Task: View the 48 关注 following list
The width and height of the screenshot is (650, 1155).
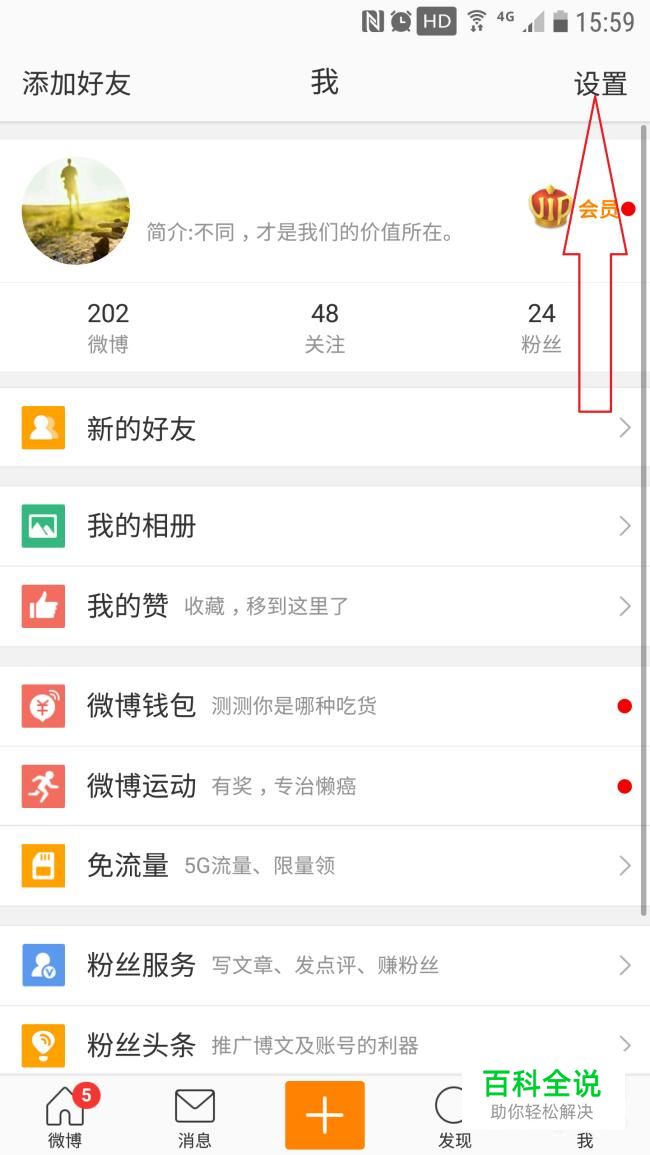Action: pos(325,328)
